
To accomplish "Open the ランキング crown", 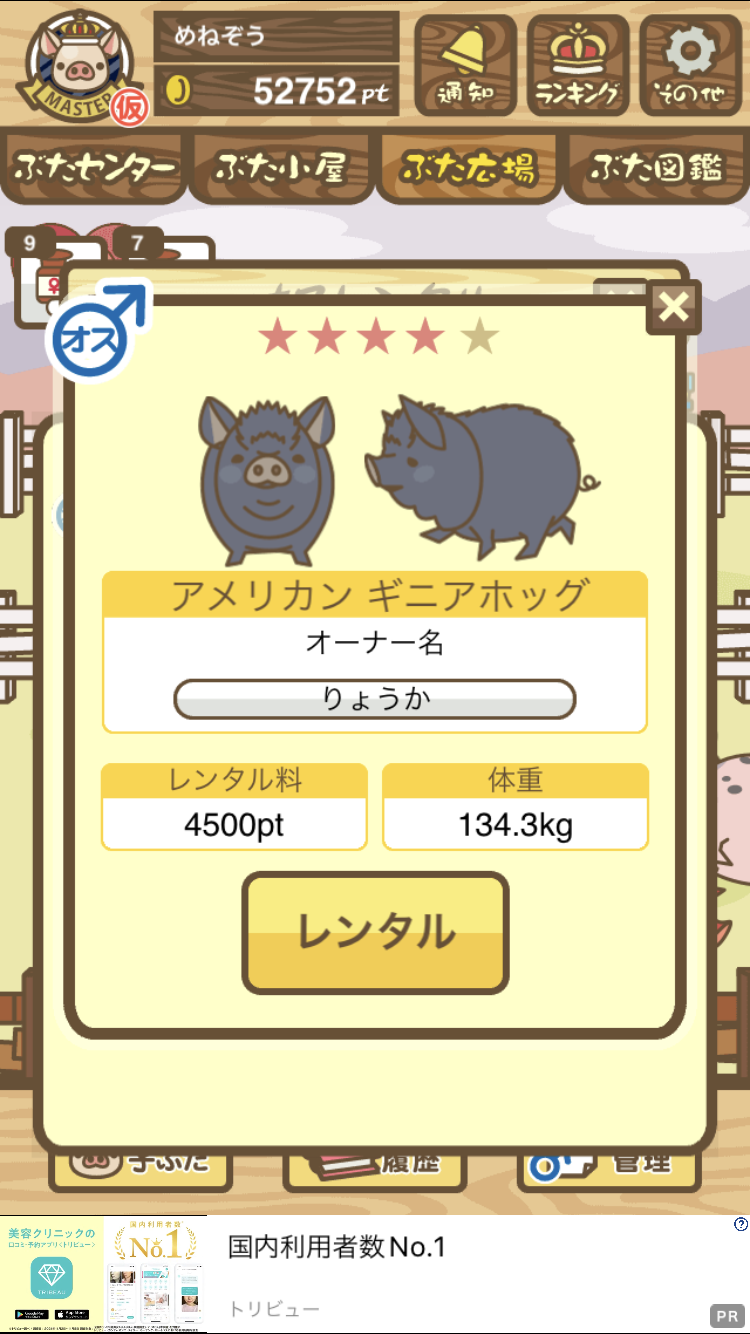I will [x=578, y=65].
